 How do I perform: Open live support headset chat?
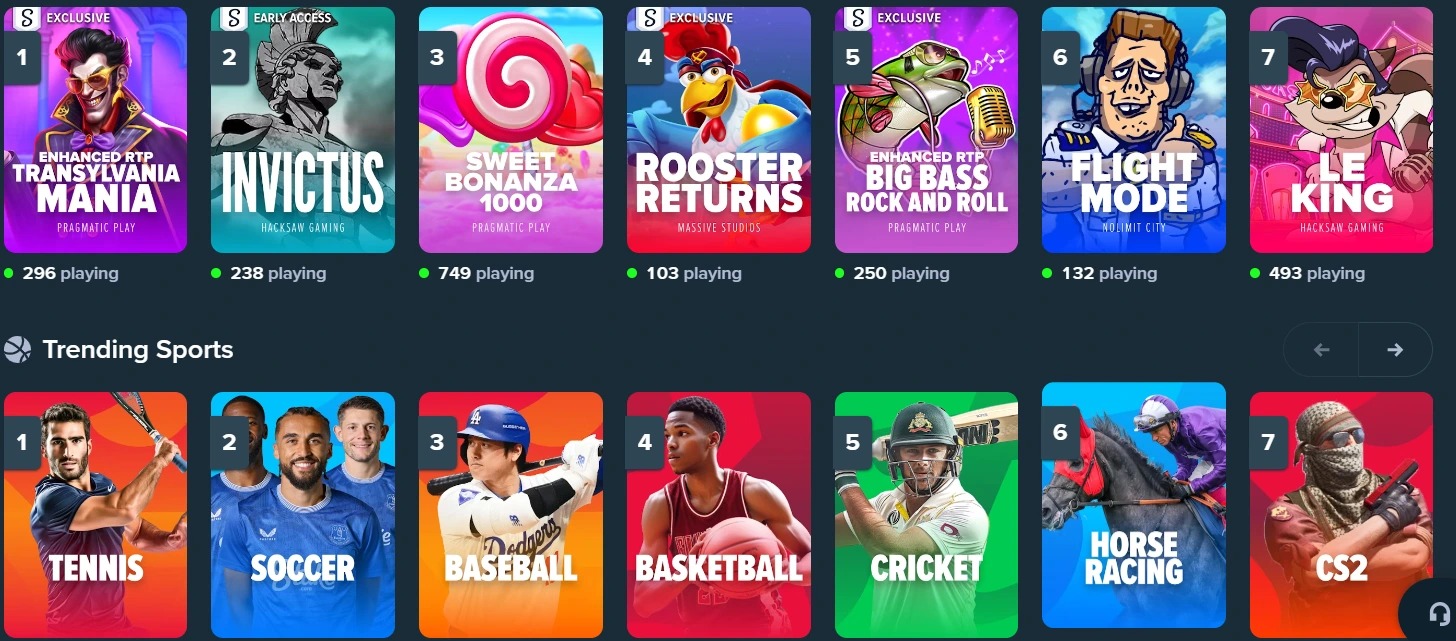point(1438,613)
